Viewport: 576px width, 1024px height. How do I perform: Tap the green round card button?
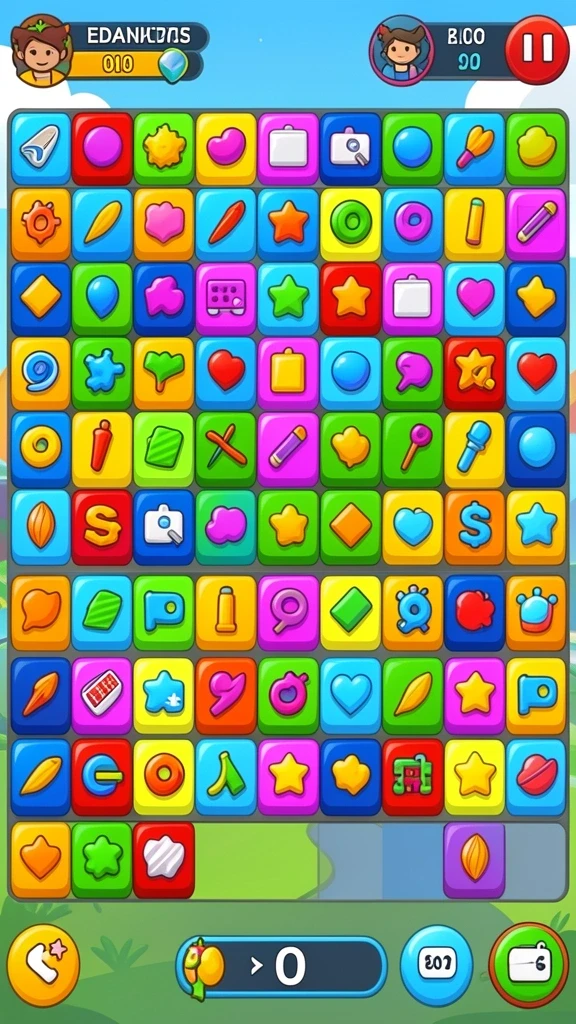click(x=529, y=964)
